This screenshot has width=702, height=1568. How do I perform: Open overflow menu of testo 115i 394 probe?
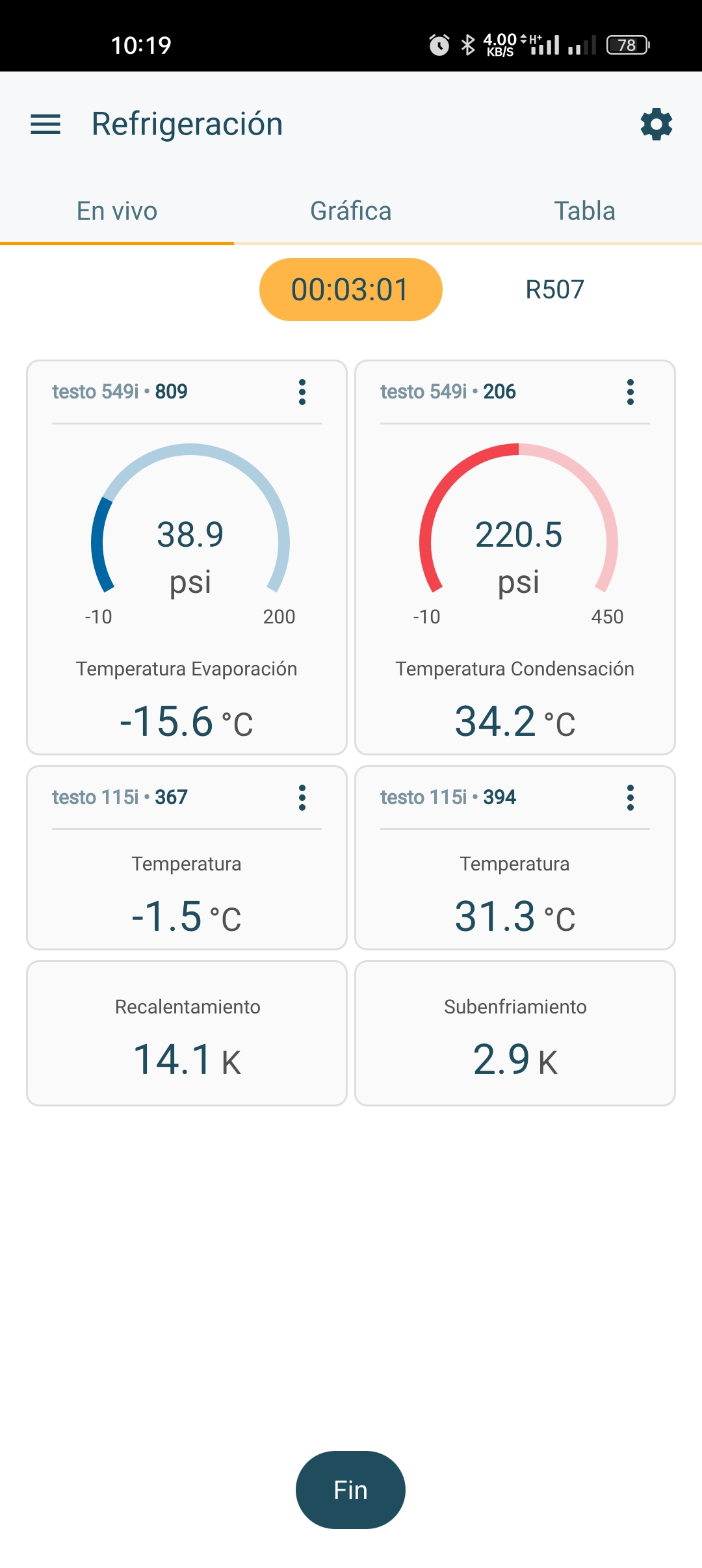[x=630, y=799]
